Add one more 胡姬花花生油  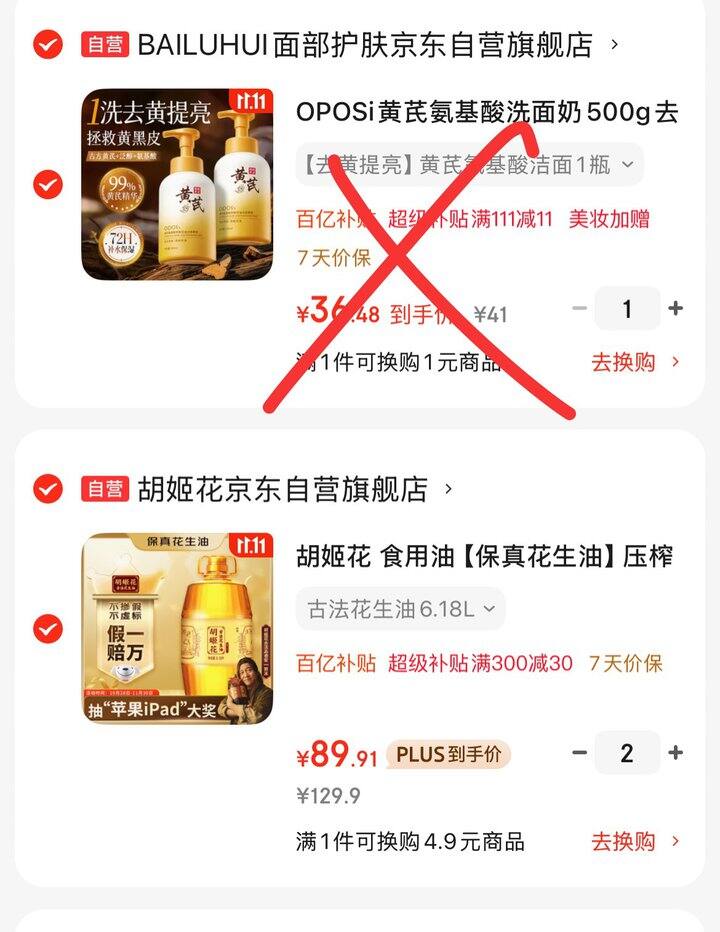(x=676, y=753)
